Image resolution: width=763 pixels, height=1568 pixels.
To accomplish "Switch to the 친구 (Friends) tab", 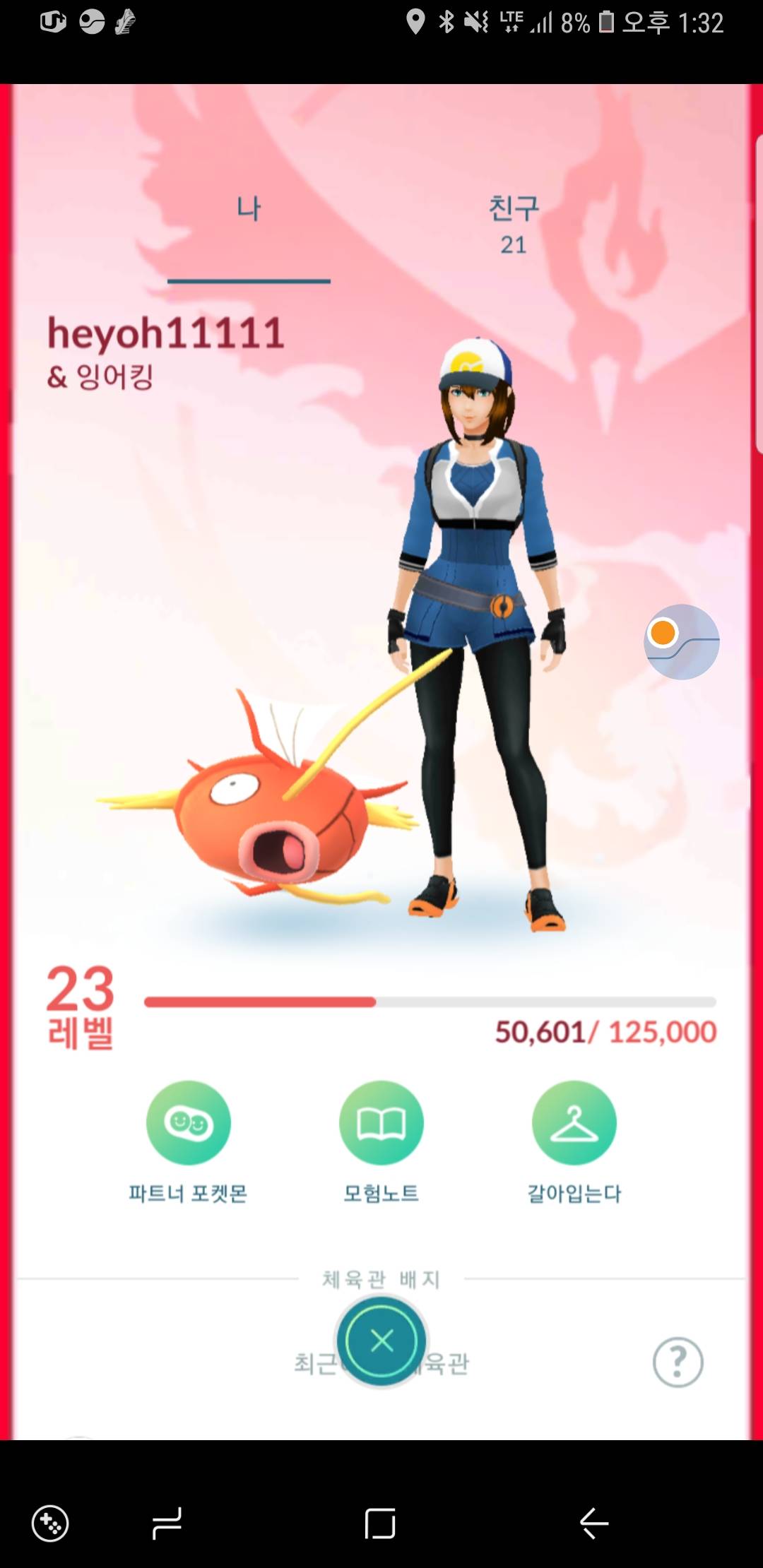I will point(514,223).
